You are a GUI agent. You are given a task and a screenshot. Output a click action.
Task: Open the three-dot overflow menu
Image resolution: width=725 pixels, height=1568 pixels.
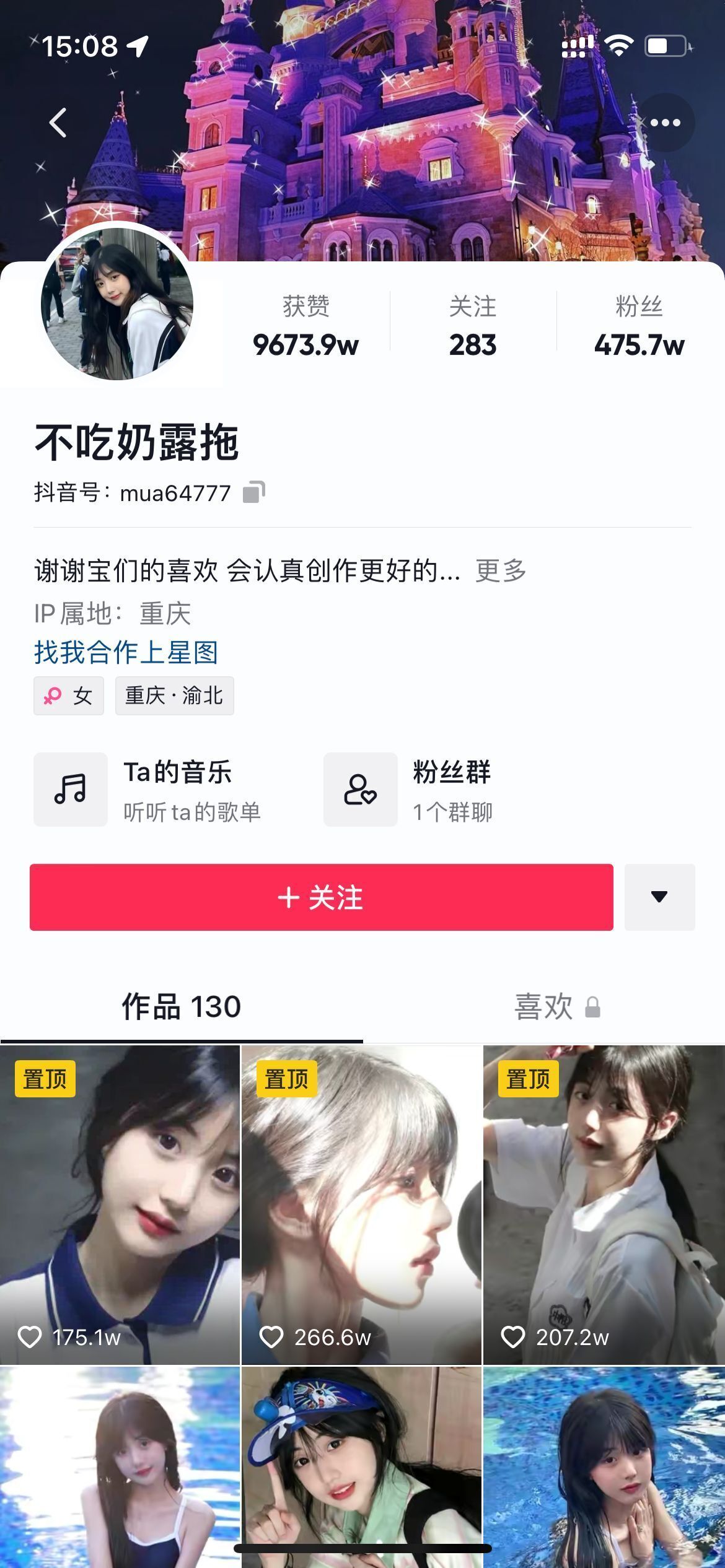(665, 123)
